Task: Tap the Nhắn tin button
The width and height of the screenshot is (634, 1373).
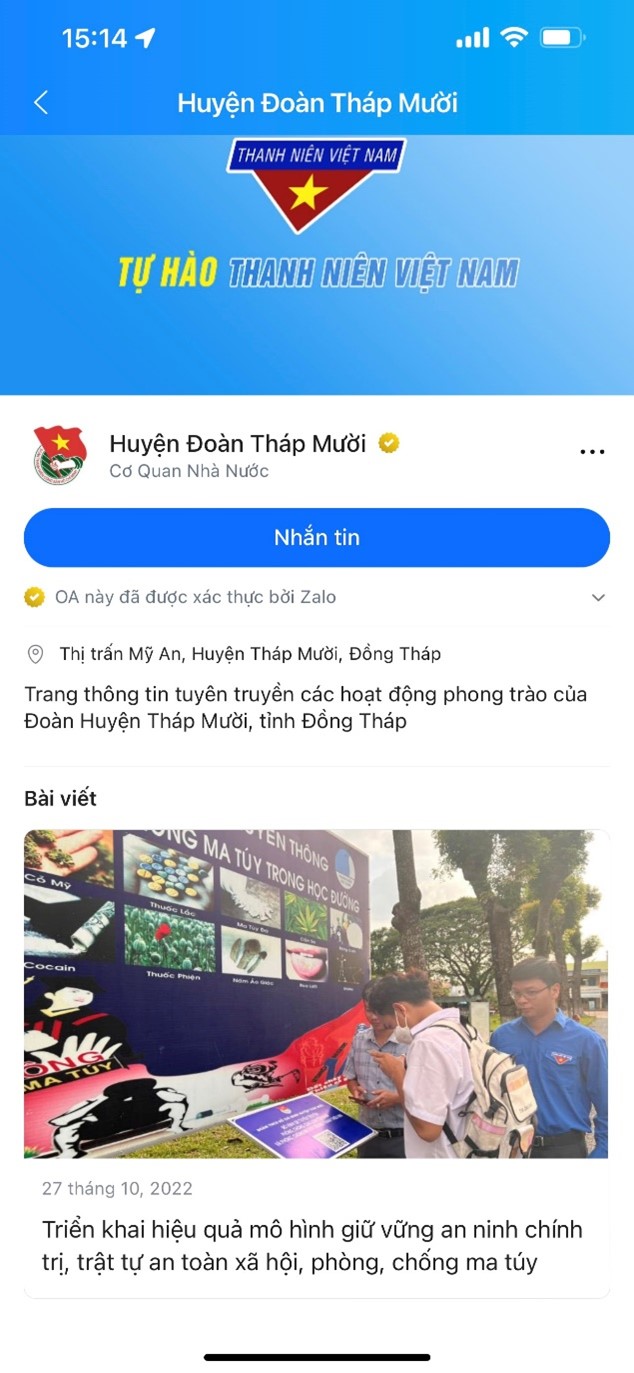Action: click(x=317, y=538)
